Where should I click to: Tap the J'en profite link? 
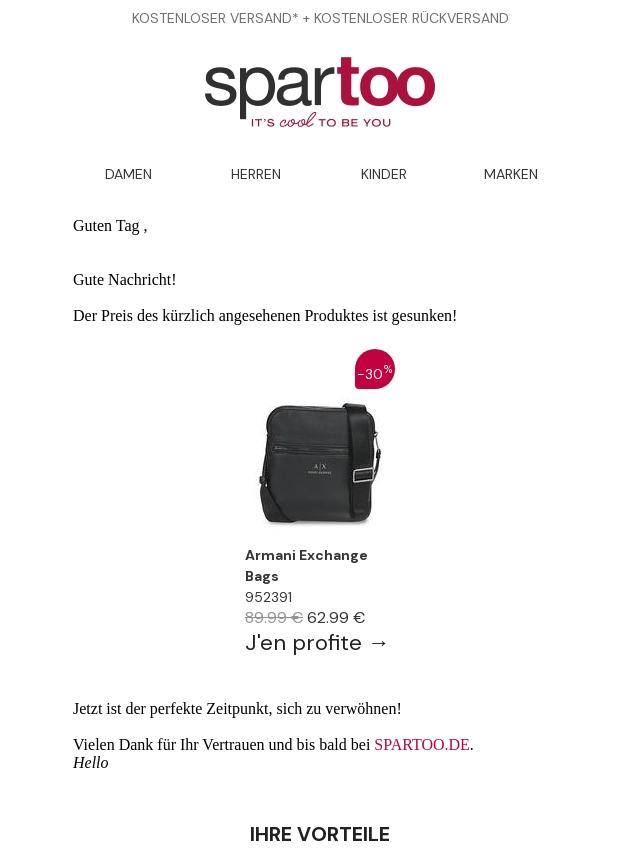click(316, 643)
